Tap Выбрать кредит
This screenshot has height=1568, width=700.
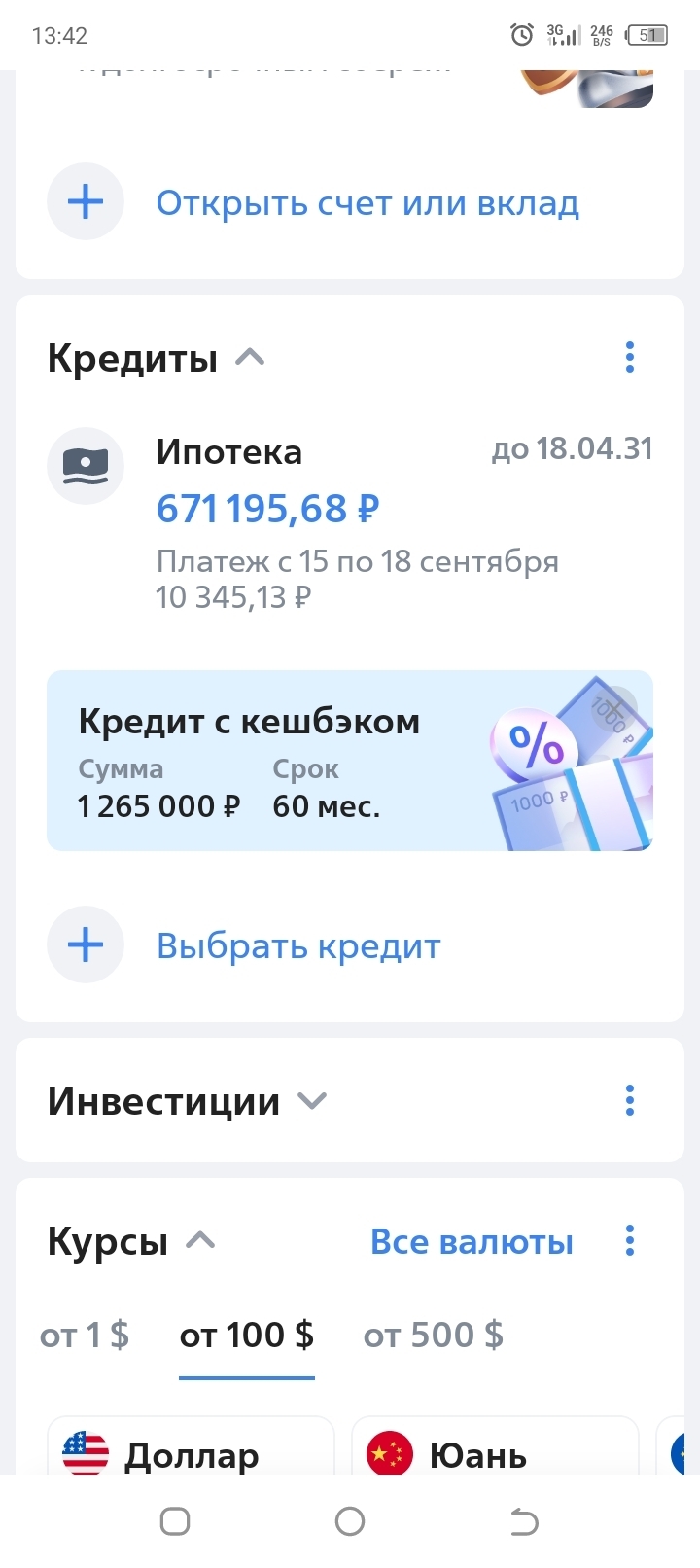(297, 945)
